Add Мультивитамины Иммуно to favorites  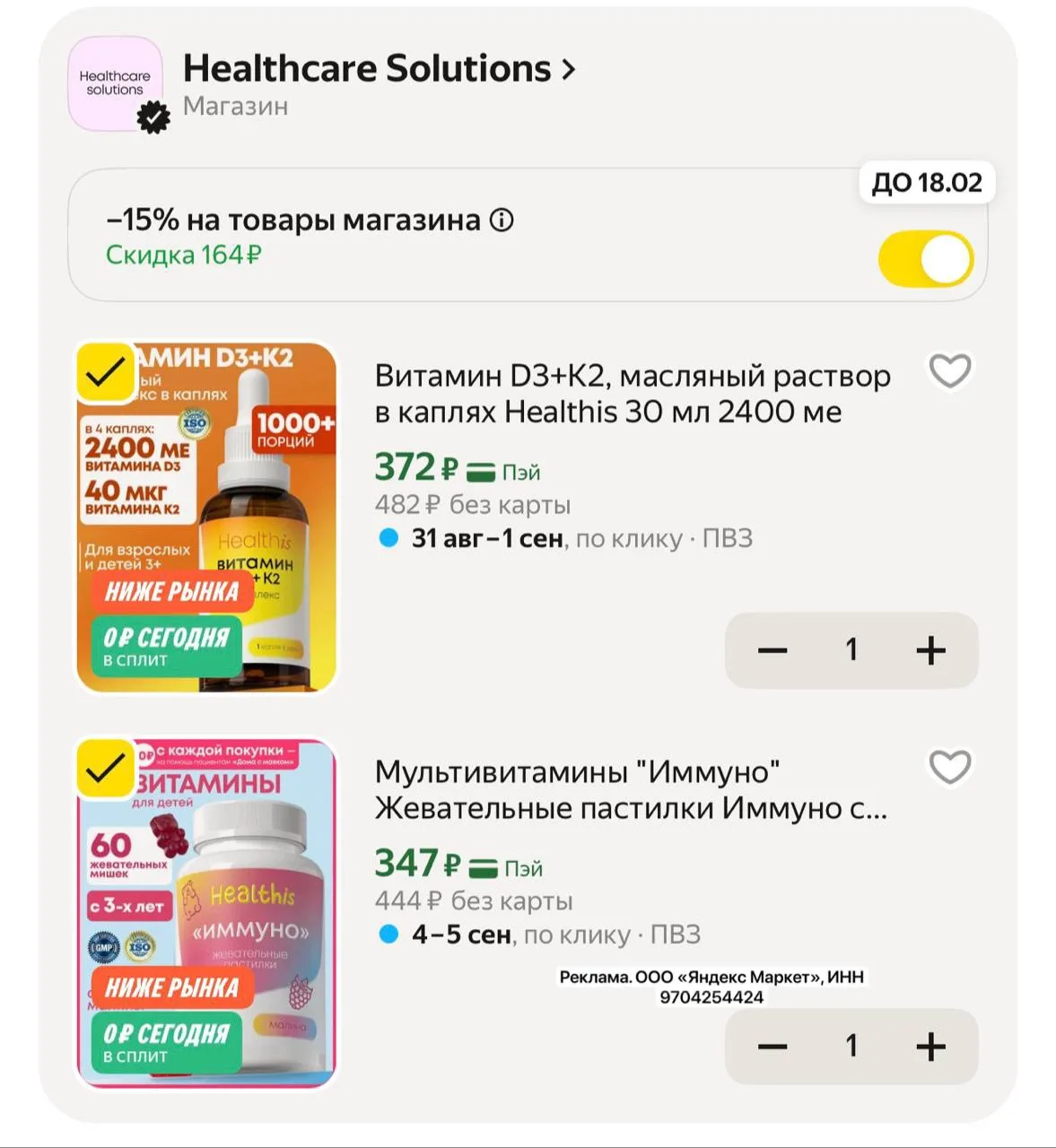click(x=950, y=767)
